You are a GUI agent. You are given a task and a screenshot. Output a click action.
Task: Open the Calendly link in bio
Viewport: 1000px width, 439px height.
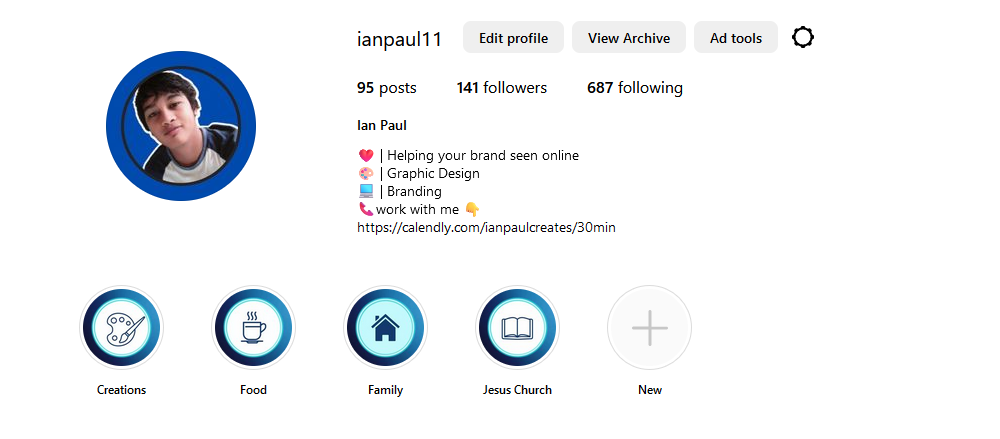coord(486,227)
